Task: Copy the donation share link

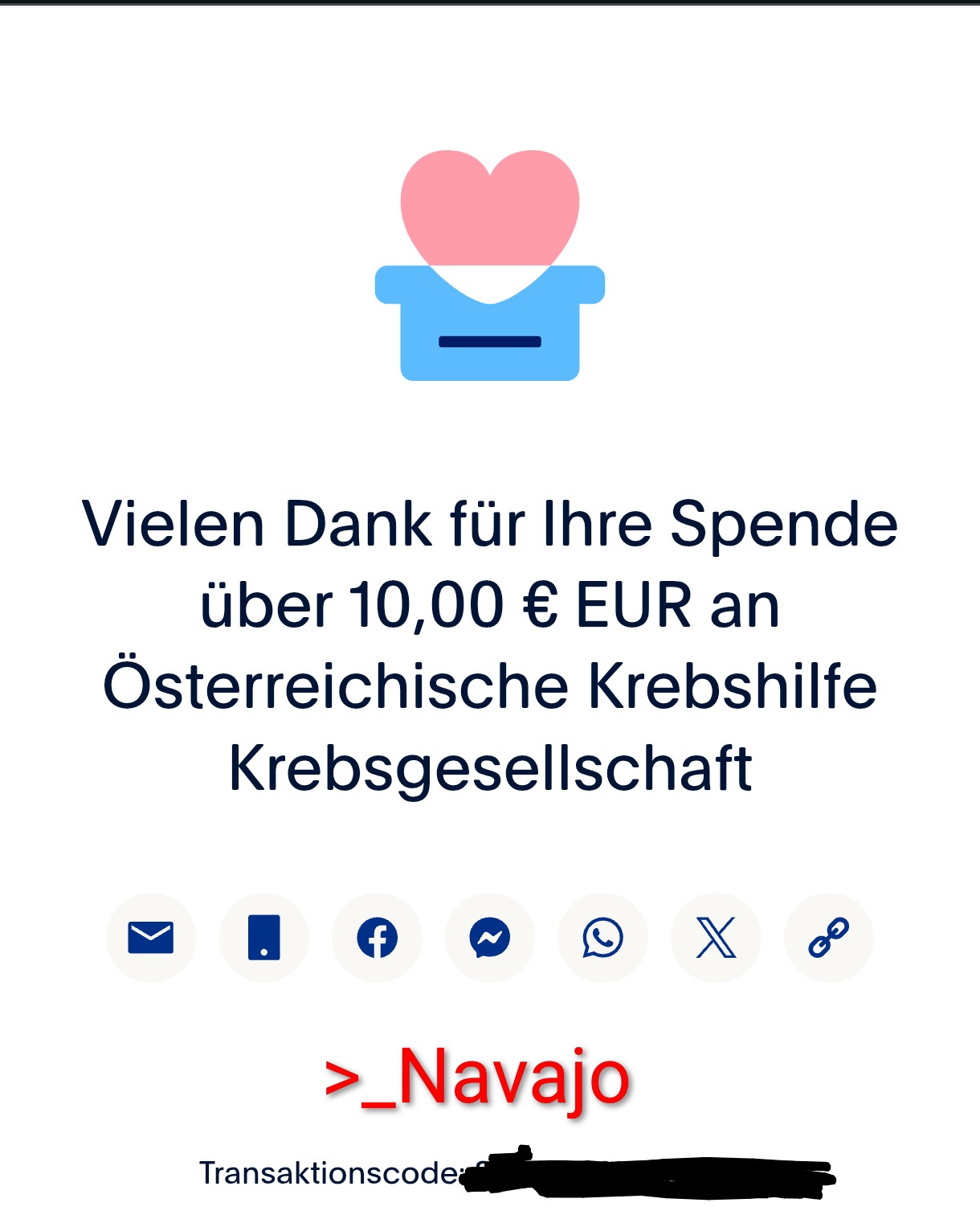Action: click(828, 937)
